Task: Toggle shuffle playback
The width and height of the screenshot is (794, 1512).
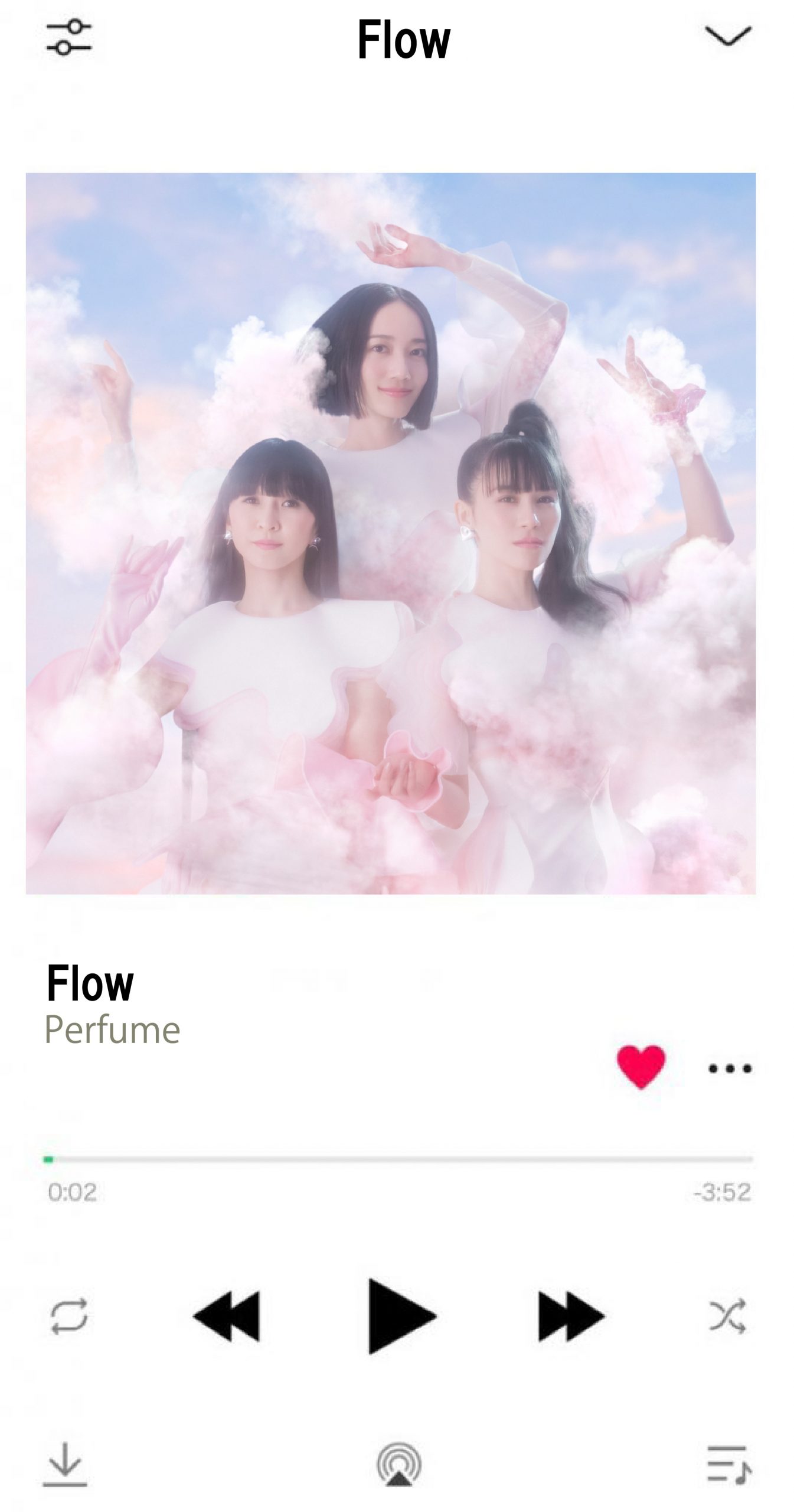Action: 727,1316
